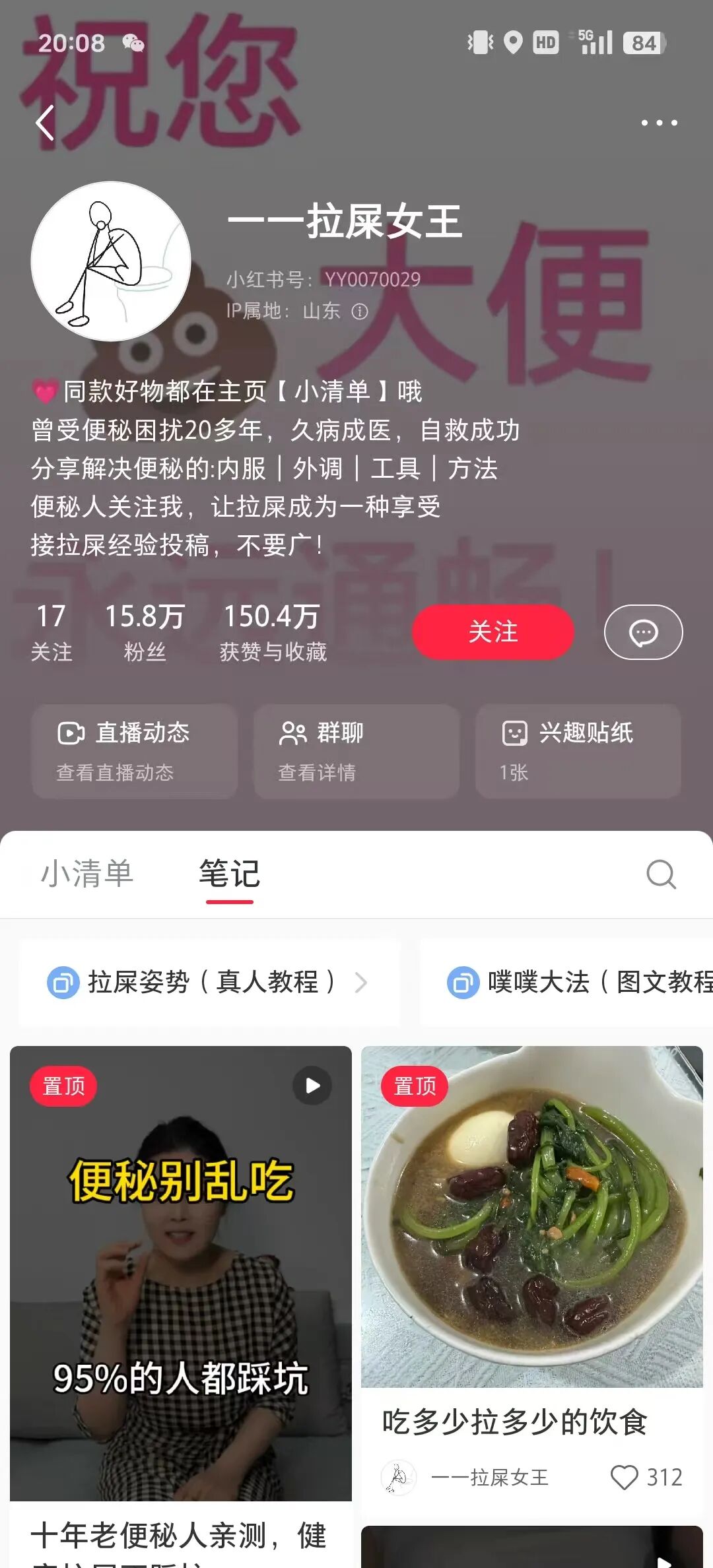The image size is (713, 1568).
Task: Tap the info icon beside IP属地 山东
Action: pyautogui.click(x=360, y=311)
